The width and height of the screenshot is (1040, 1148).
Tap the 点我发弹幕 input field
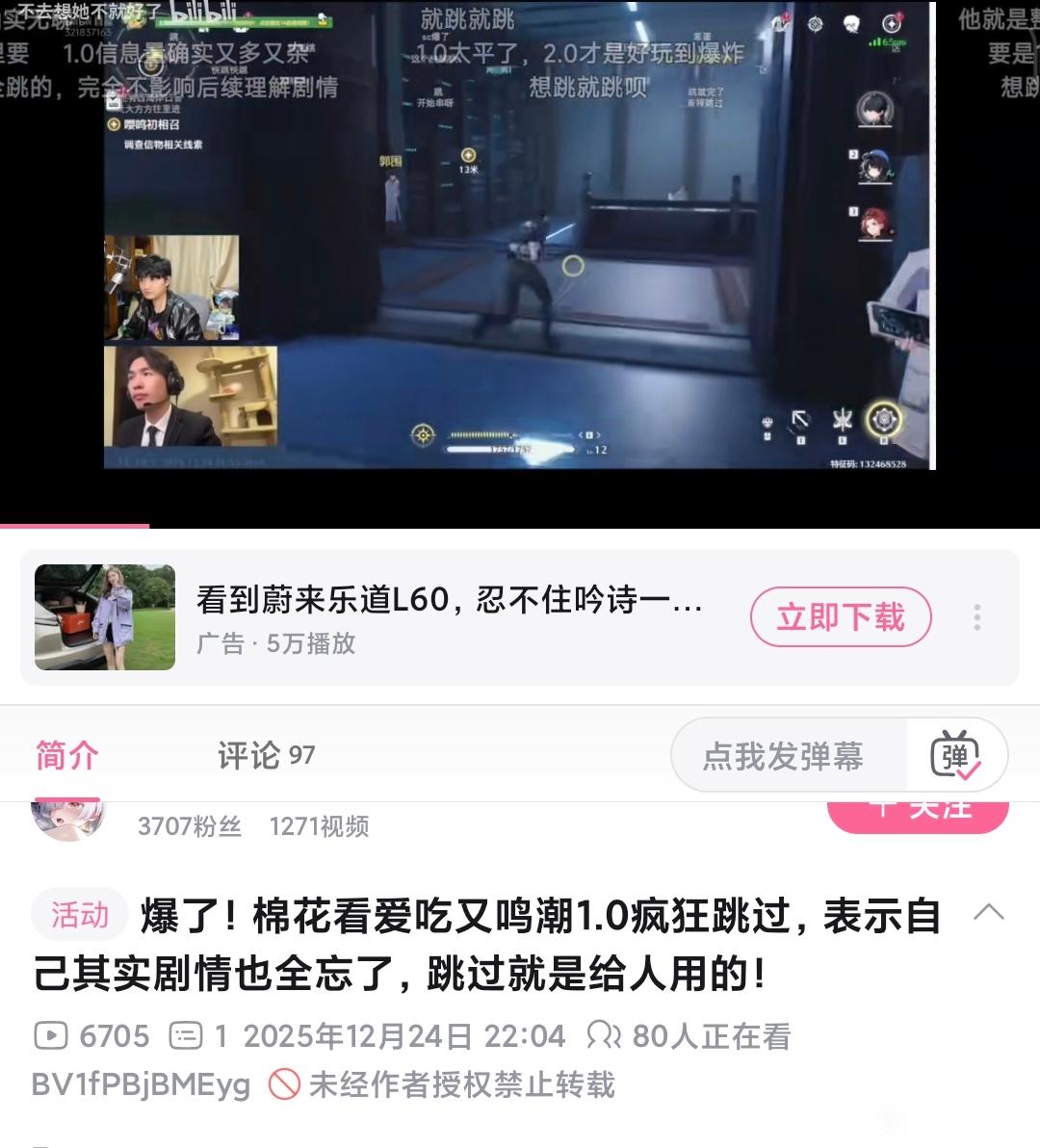point(784,756)
